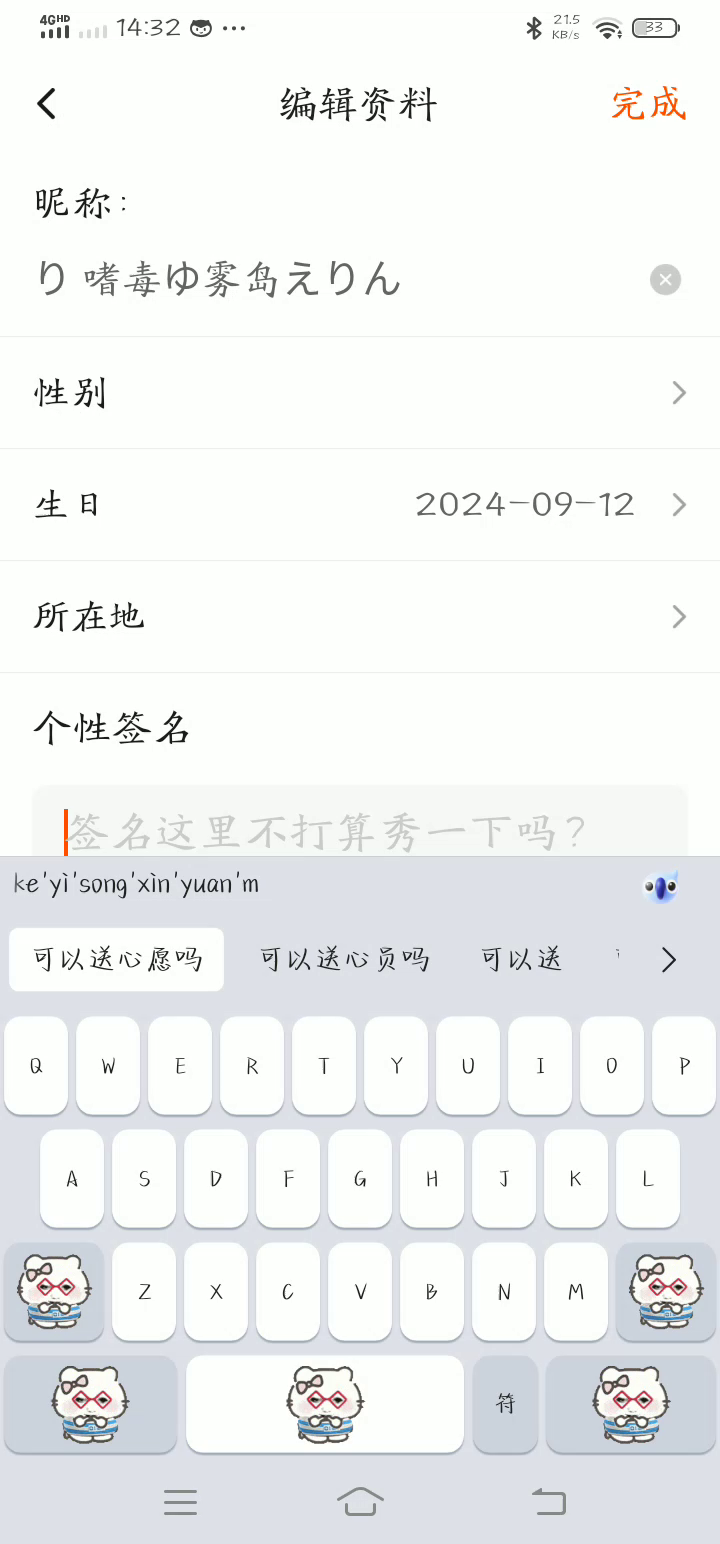Open the 性别 gender setting

click(360, 393)
